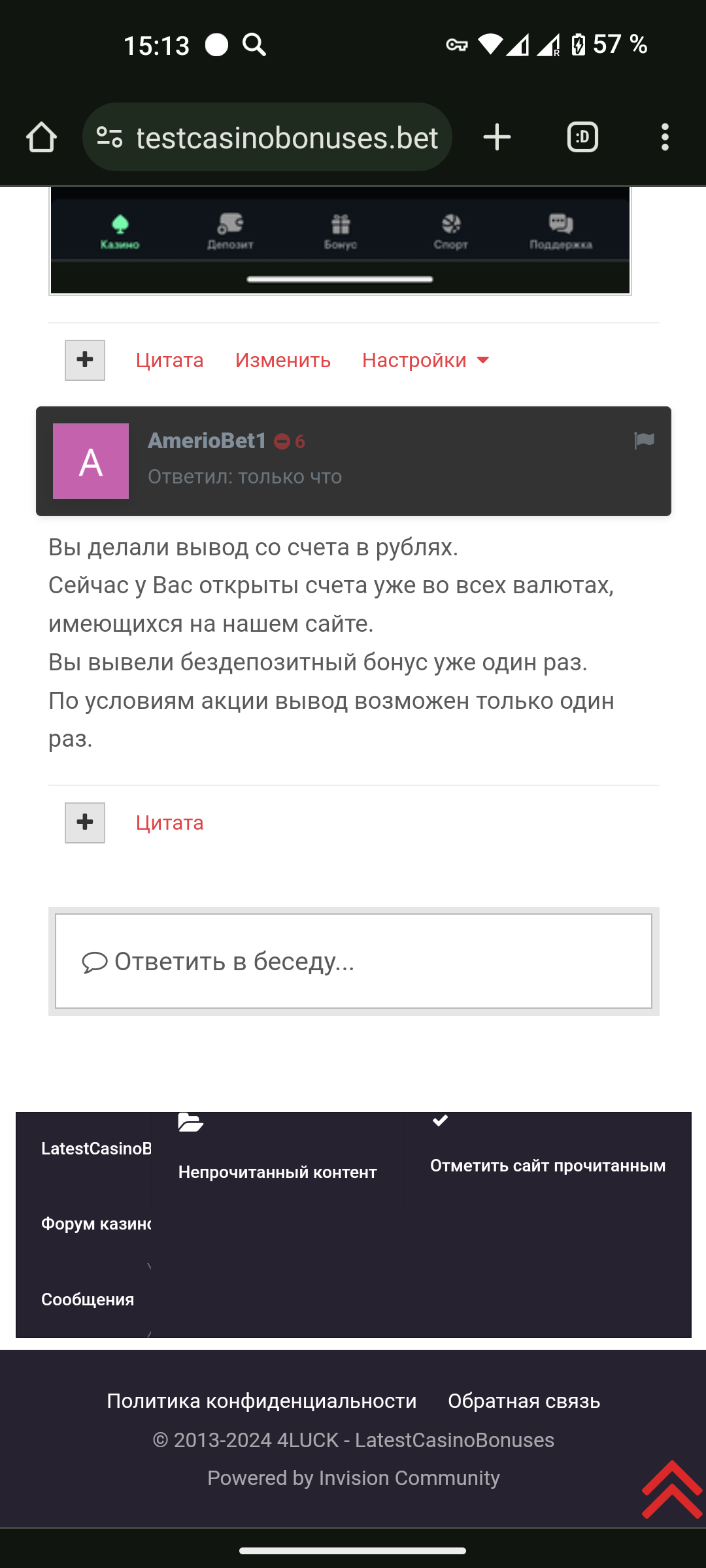Image resolution: width=706 pixels, height=1568 pixels.
Task: Select Отметить сайт прочитанным
Action: point(547,1165)
